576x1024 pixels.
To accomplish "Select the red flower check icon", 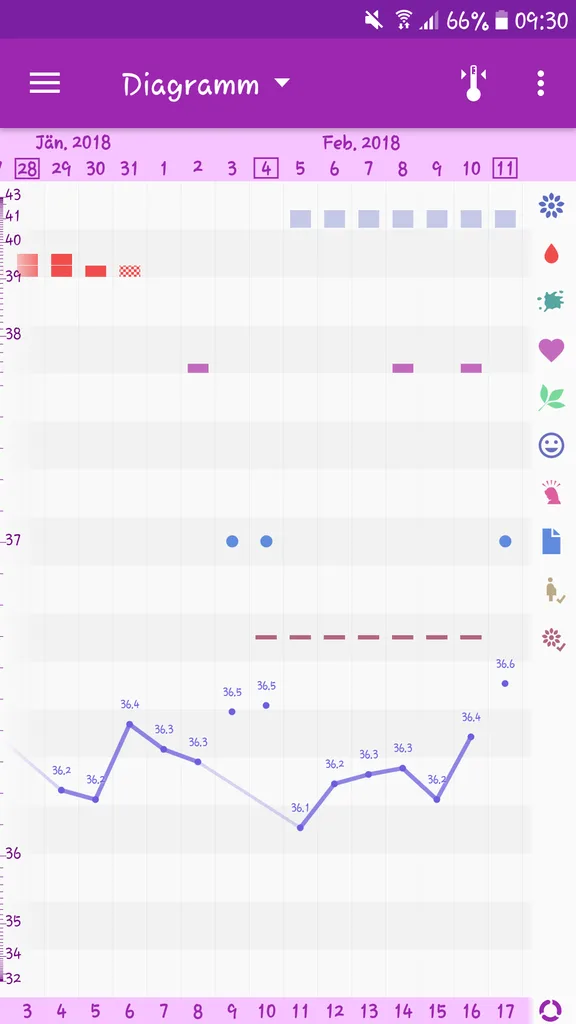I will tap(553, 639).
